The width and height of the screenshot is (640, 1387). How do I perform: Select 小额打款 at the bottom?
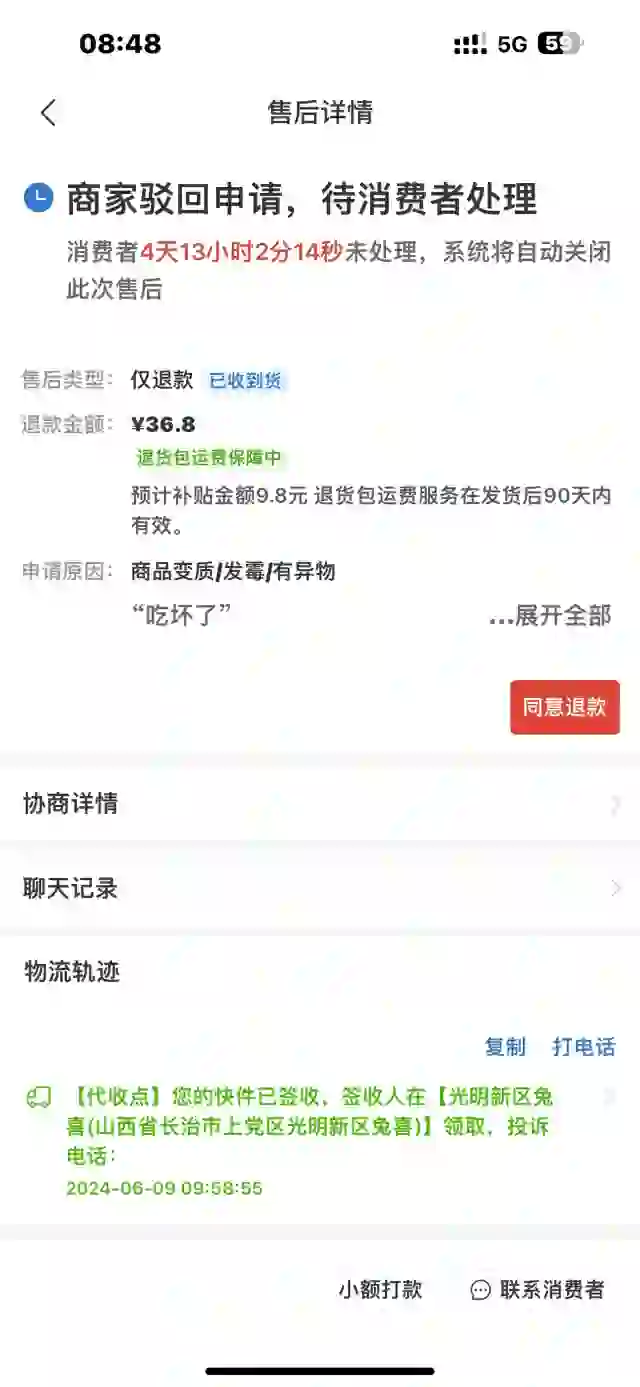pos(380,1290)
